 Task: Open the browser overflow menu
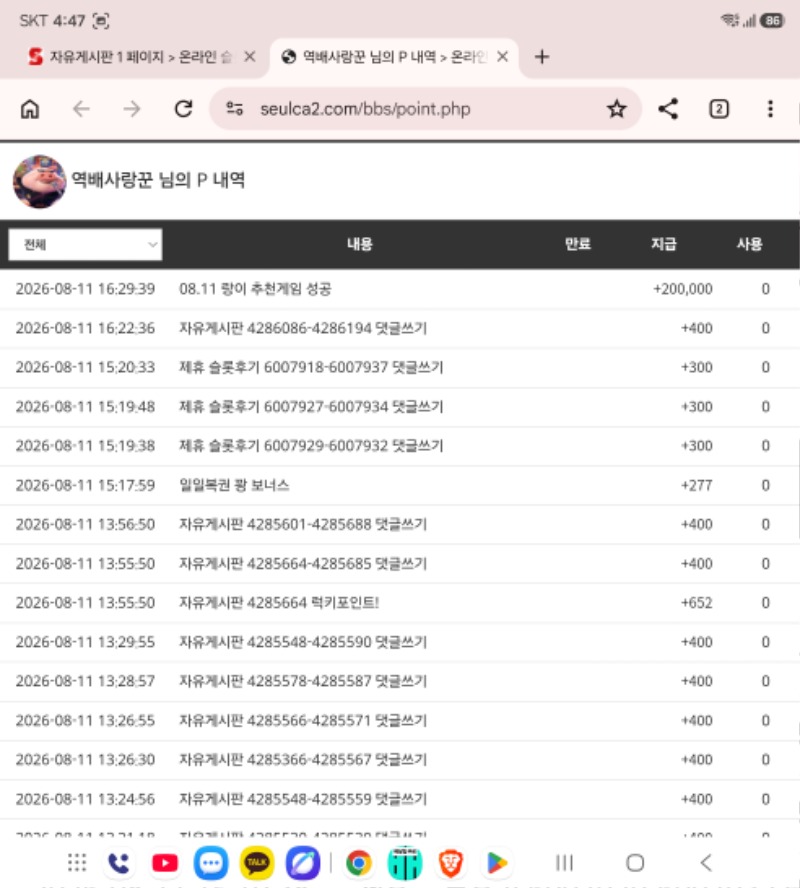(770, 109)
